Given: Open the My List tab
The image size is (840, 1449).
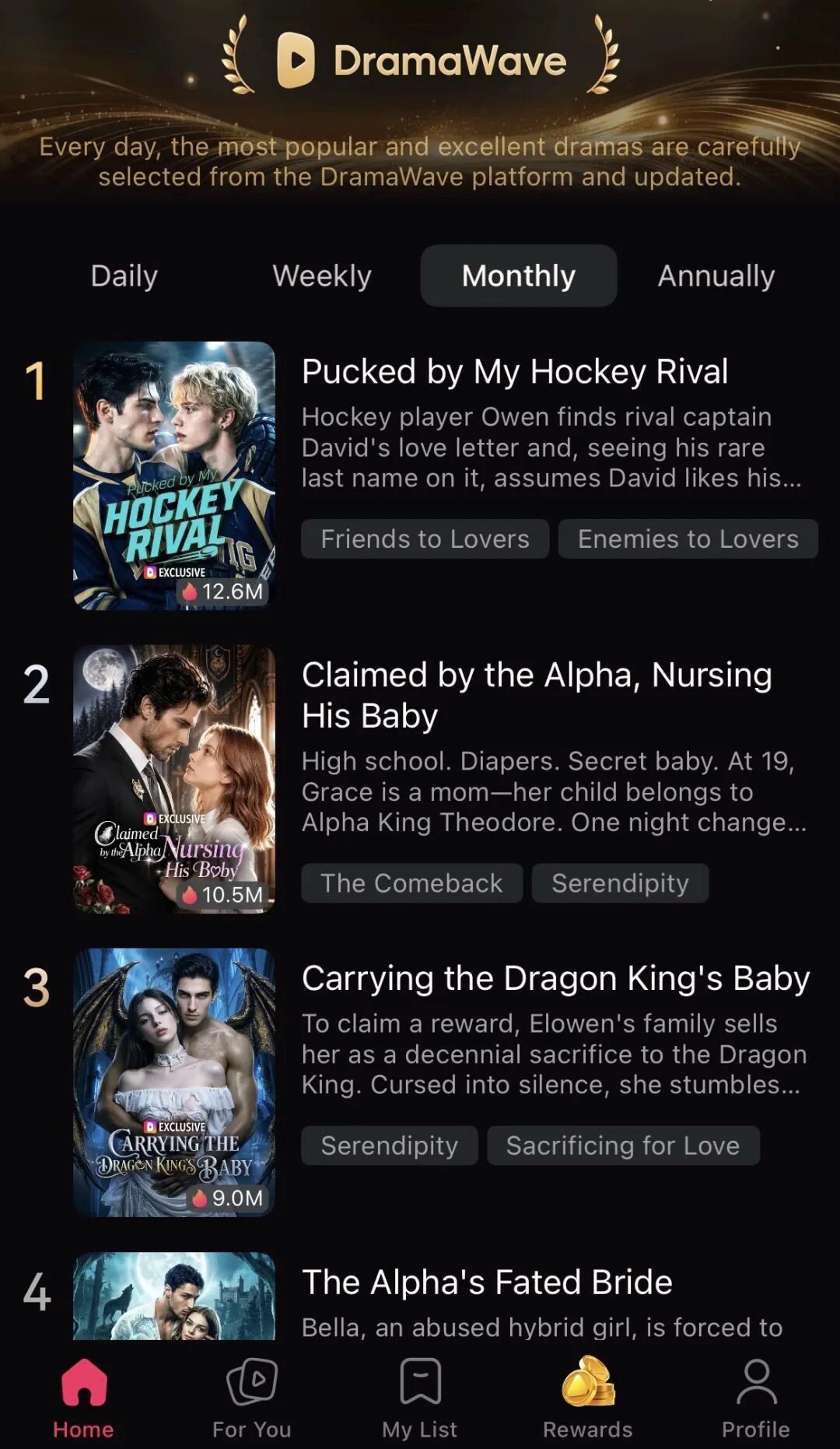Looking at the screenshot, I should tap(420, 1398).
